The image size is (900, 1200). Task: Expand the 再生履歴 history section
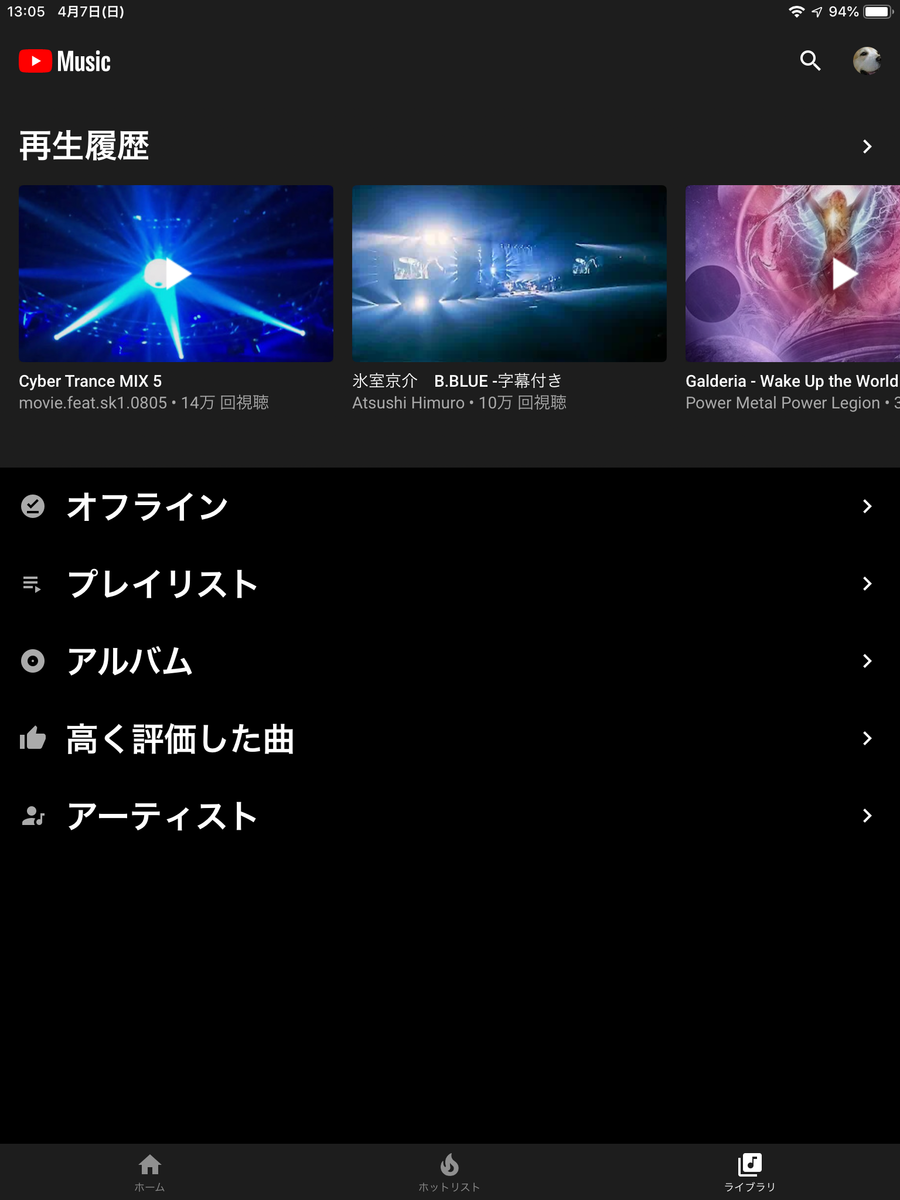click(866, 146)
